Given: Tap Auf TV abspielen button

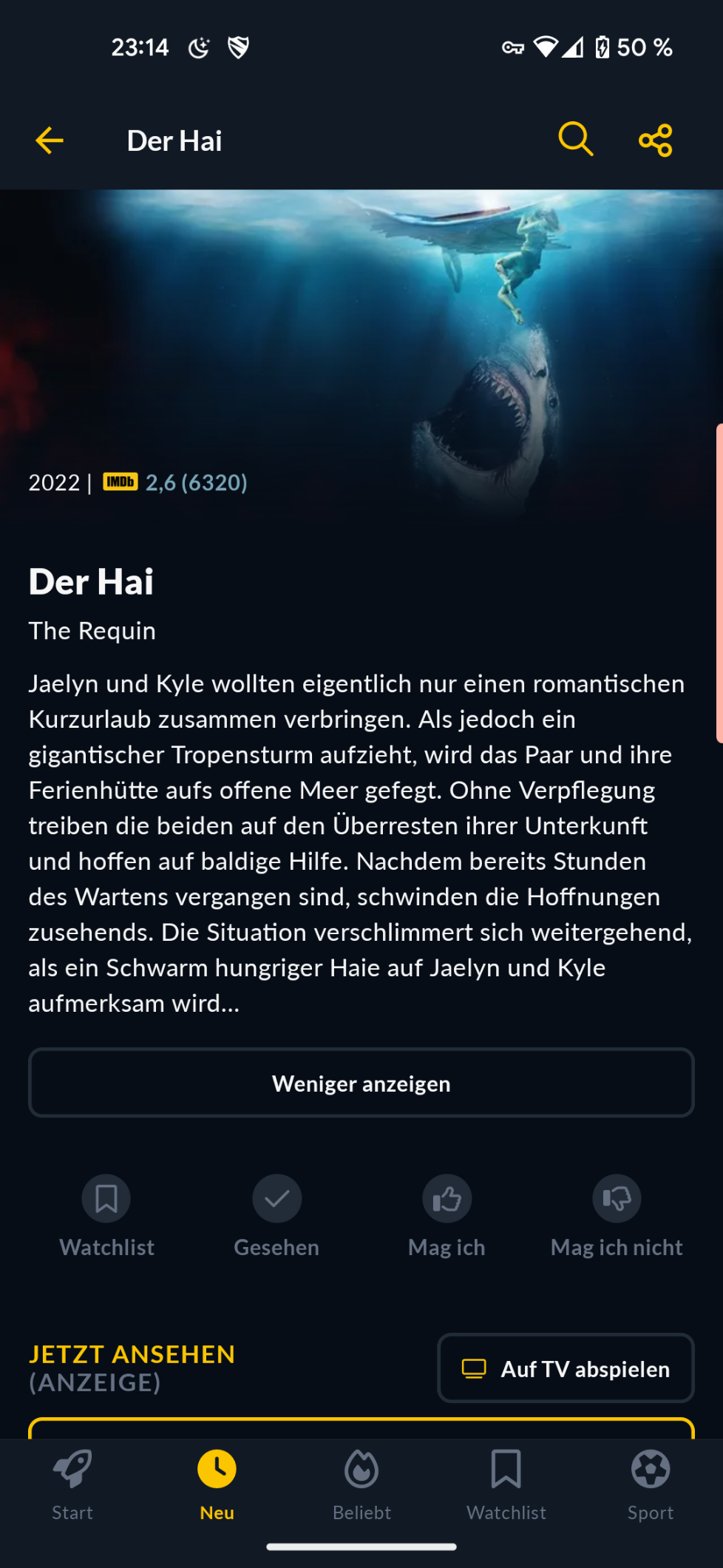Looking at the screenshot, I should [x=566, y=1368].
